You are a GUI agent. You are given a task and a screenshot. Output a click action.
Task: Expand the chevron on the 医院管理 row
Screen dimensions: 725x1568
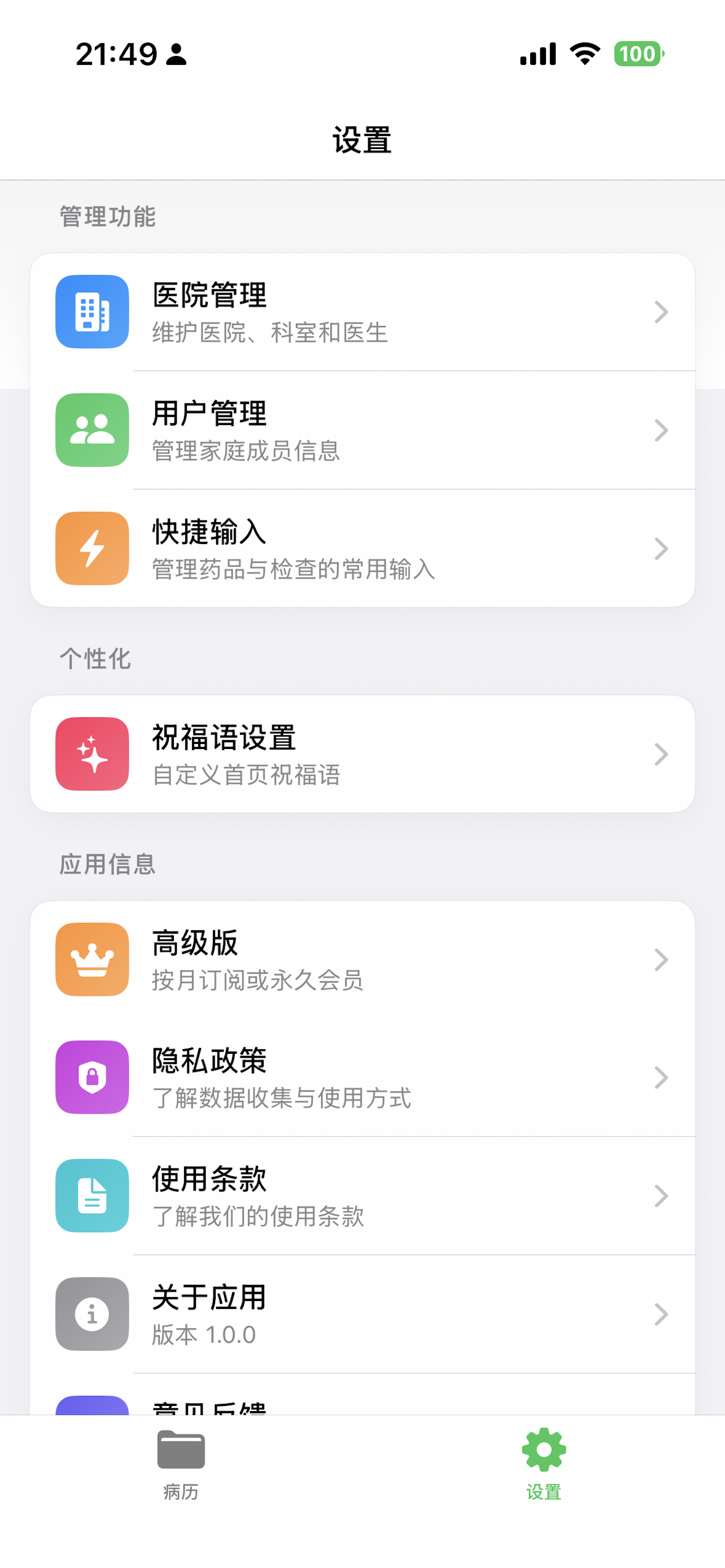click(661, 313)
